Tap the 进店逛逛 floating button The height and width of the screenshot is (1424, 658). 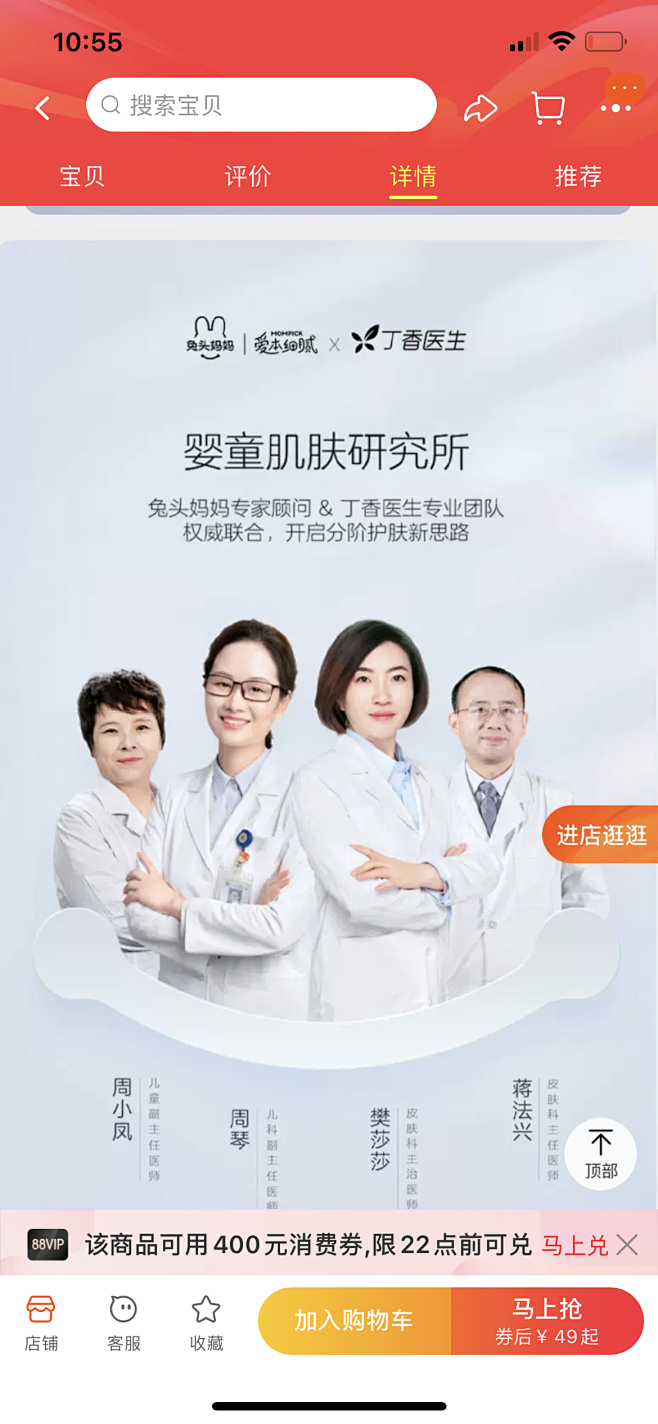[x=601, y=835]
